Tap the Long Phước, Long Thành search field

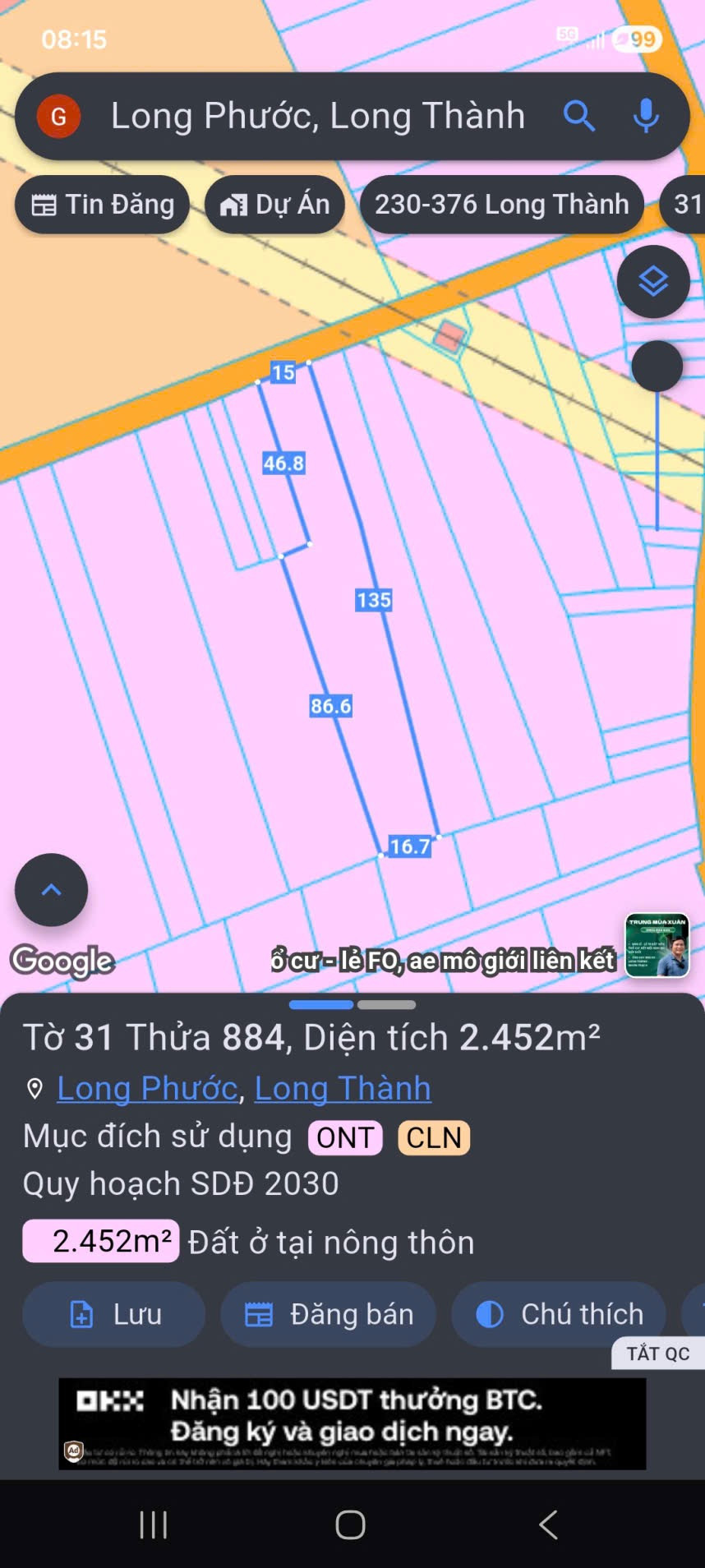point(318,116)
